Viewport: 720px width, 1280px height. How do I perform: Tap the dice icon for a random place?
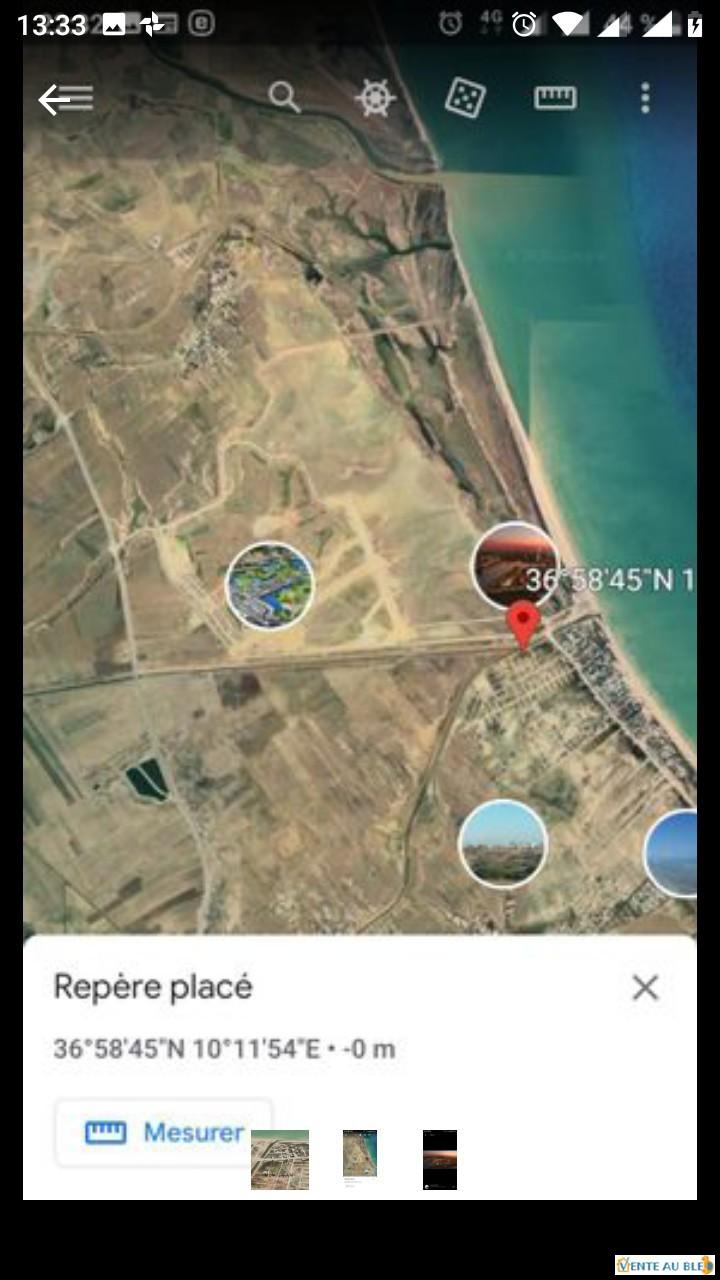tap(465, 98)
